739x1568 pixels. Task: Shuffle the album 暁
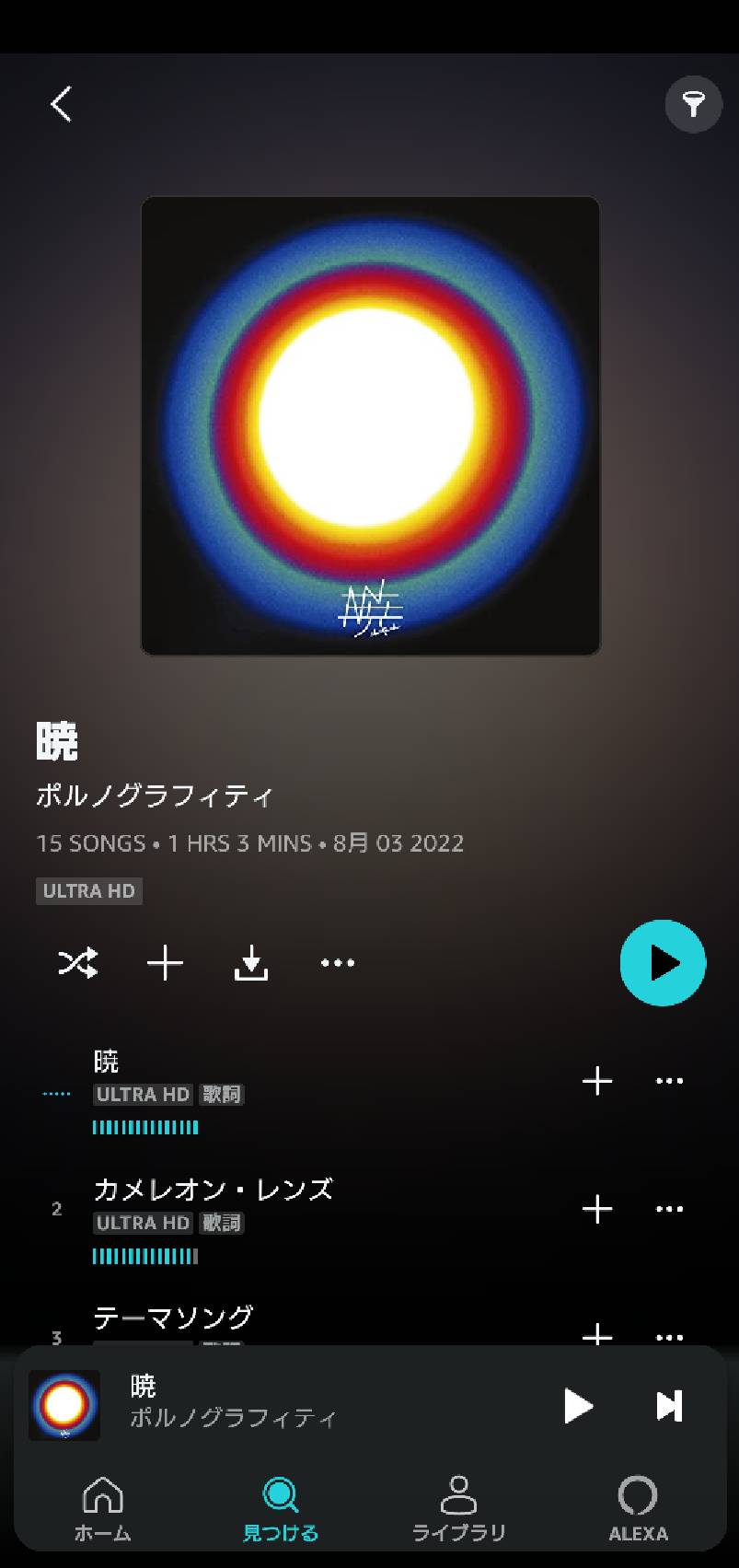[x=77, y=963]
